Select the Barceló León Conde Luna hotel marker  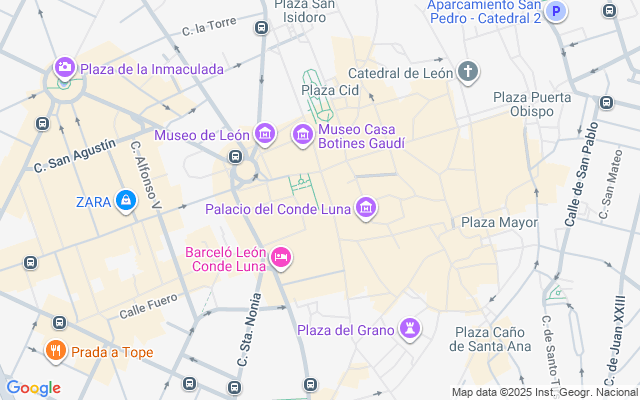point(282,258)
